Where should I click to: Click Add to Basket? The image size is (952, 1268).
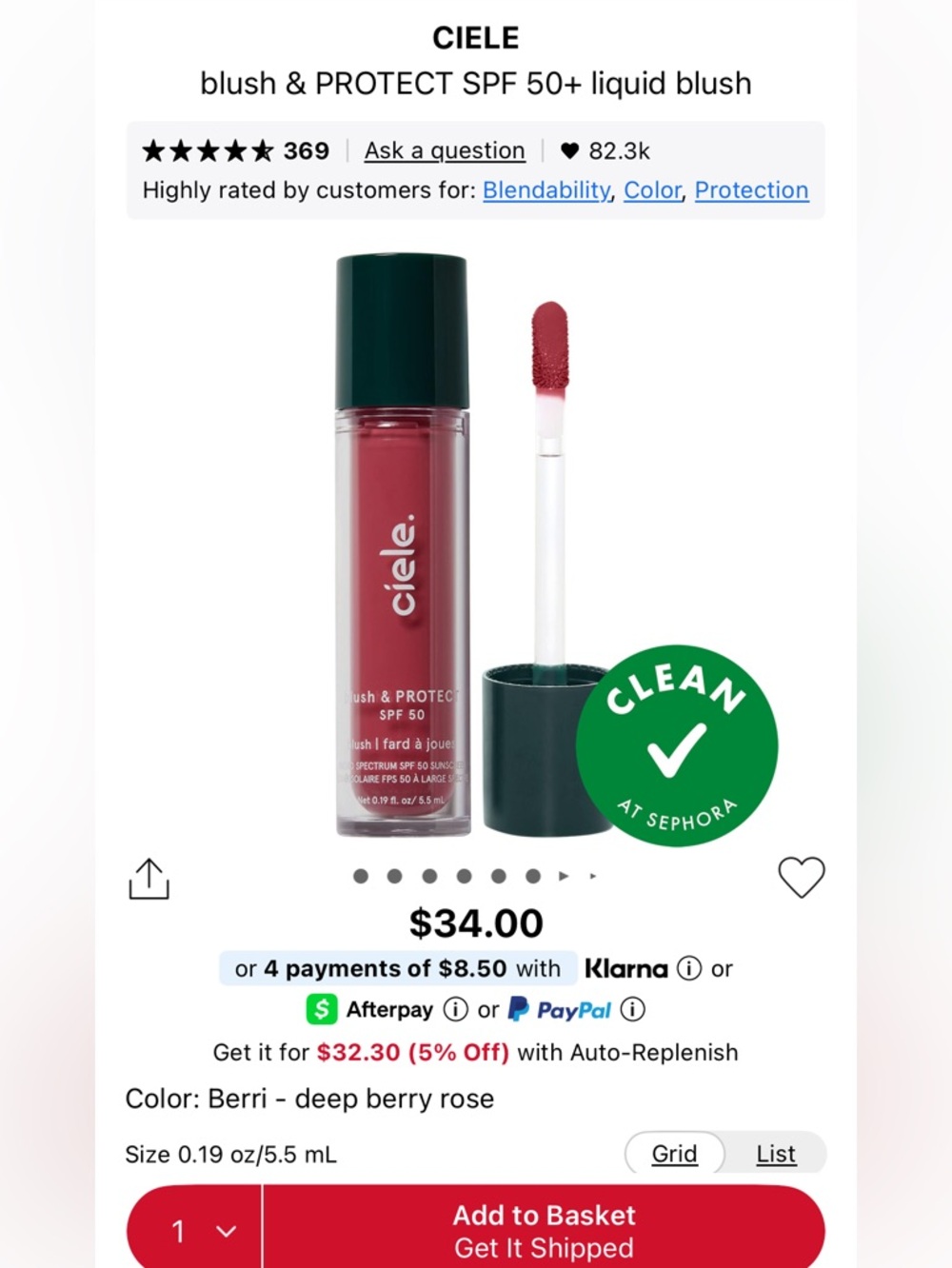545,1215
